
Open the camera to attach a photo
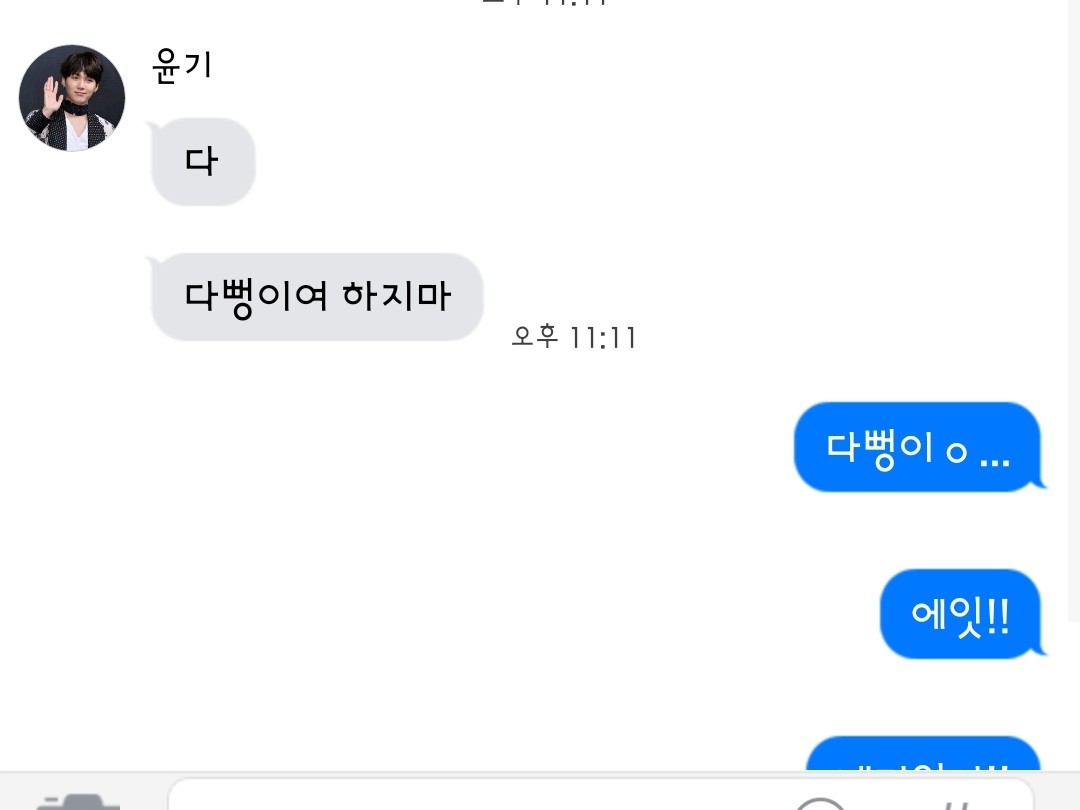(78, 802)
